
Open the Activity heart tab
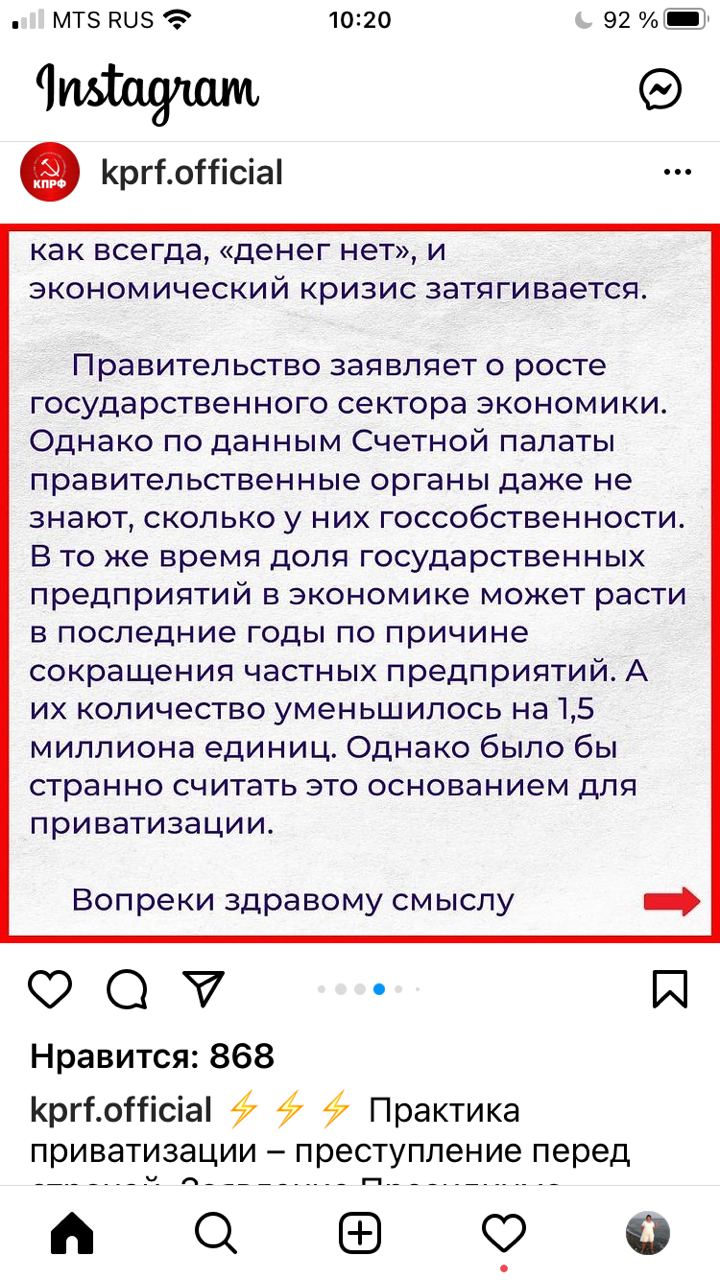click(503, 1233)
